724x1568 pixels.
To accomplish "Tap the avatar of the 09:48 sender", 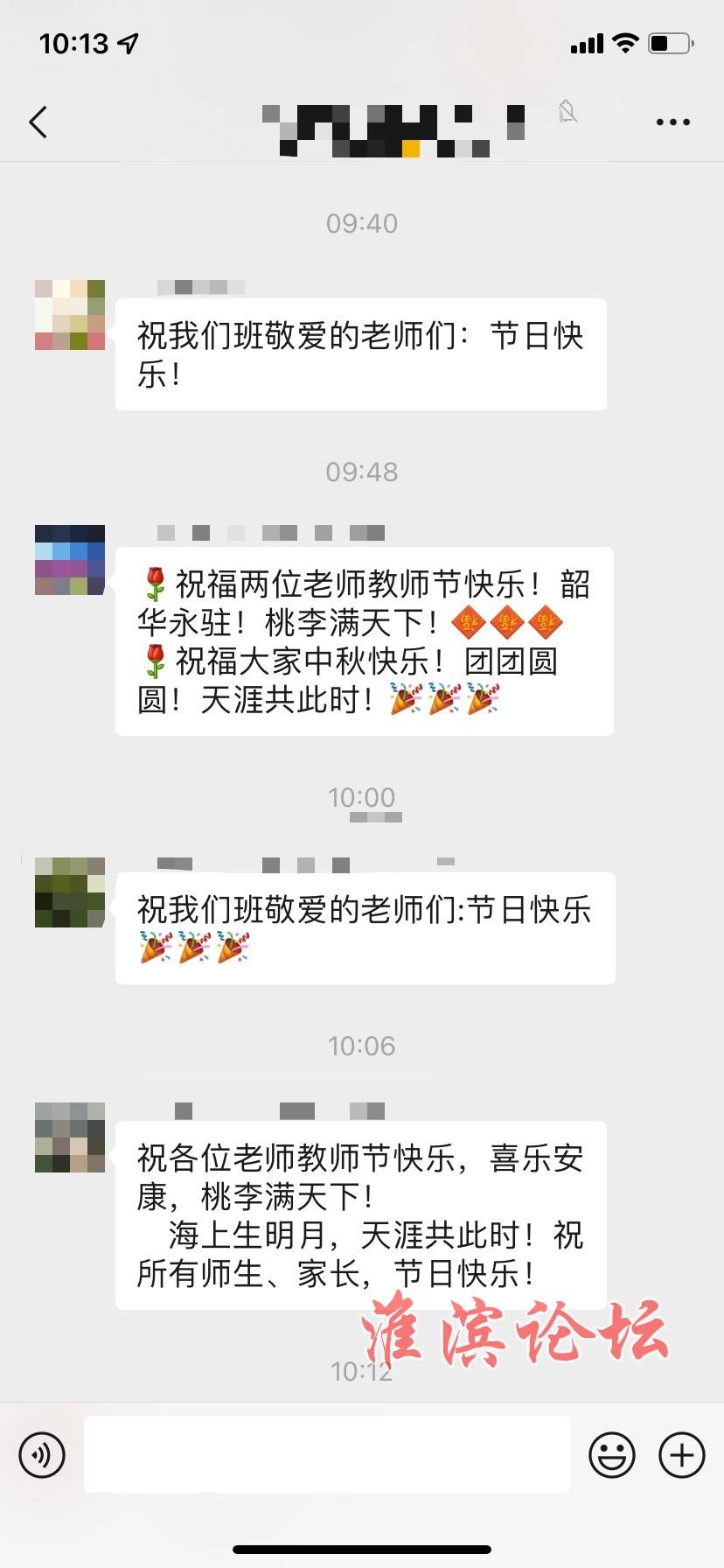I will [x=70, y=560].
